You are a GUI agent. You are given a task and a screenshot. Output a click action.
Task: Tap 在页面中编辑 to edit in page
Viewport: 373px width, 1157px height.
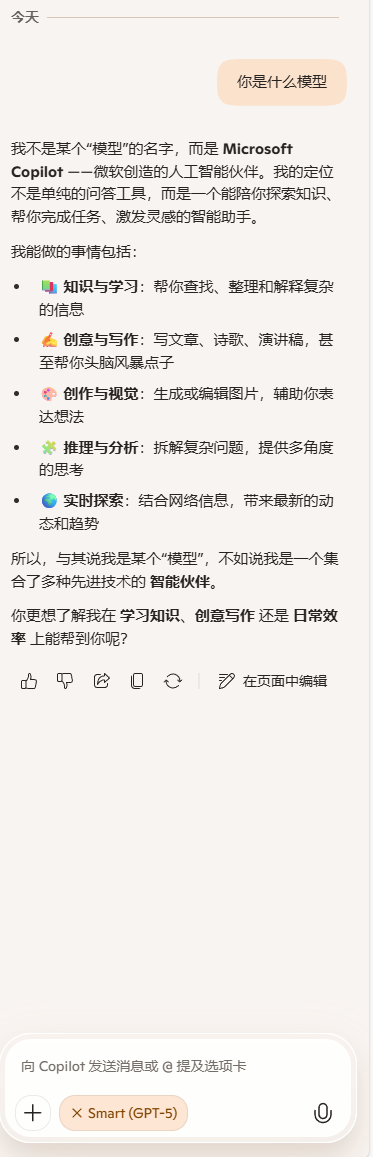pos(273,681)
